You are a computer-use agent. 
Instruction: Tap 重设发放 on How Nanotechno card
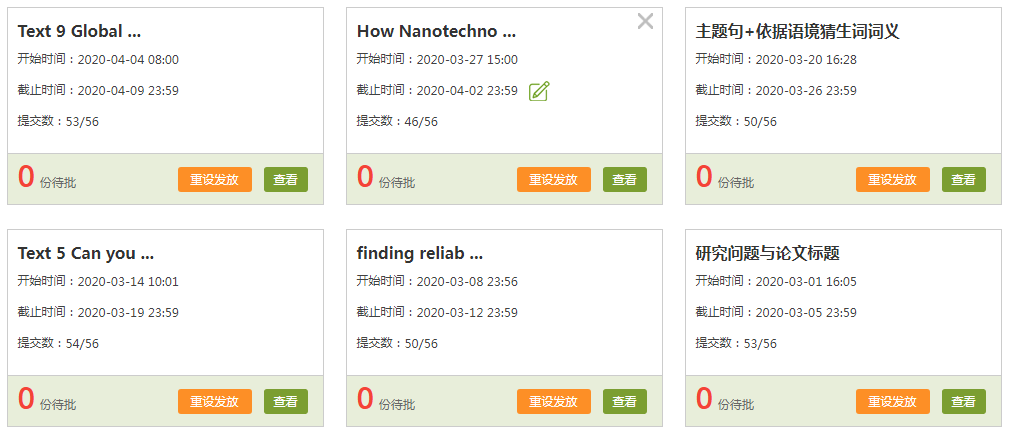tap(554, 180)
